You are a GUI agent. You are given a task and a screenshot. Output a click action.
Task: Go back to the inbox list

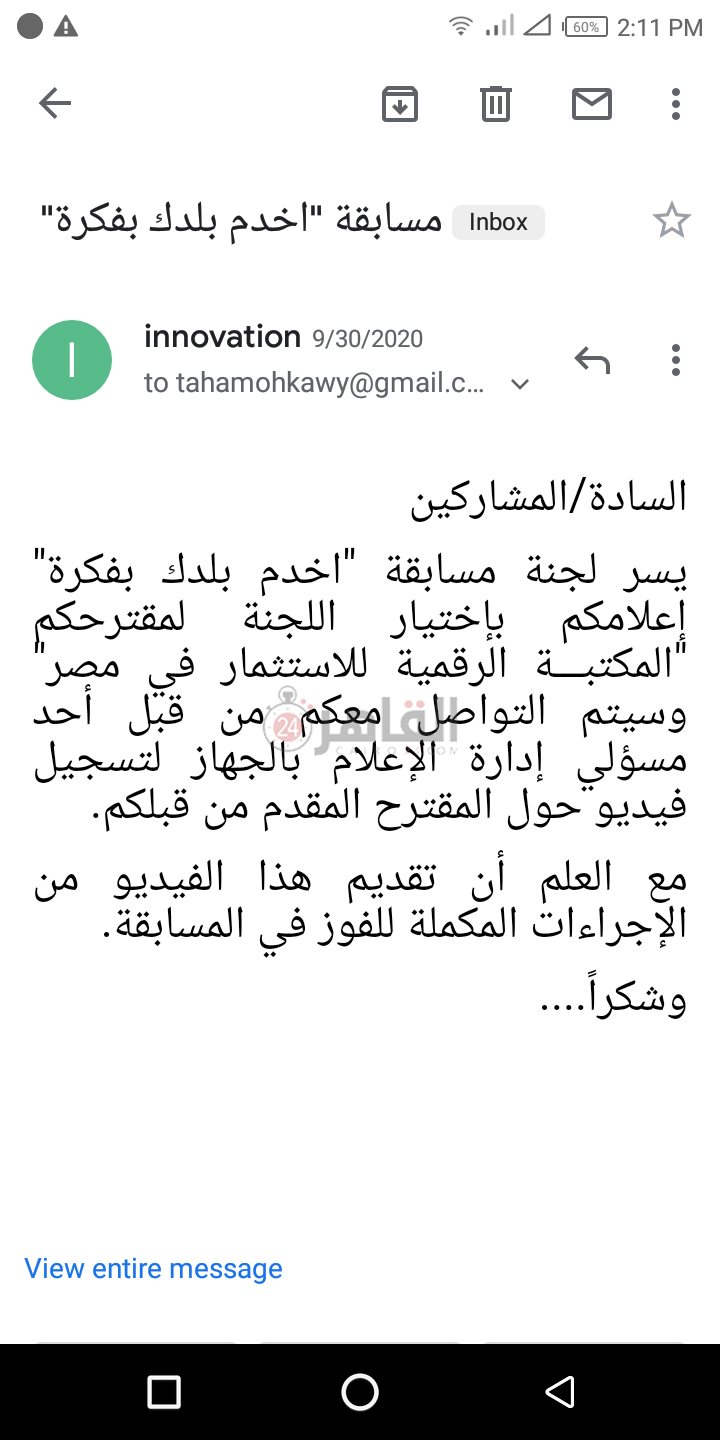click(x=55, y=103)
